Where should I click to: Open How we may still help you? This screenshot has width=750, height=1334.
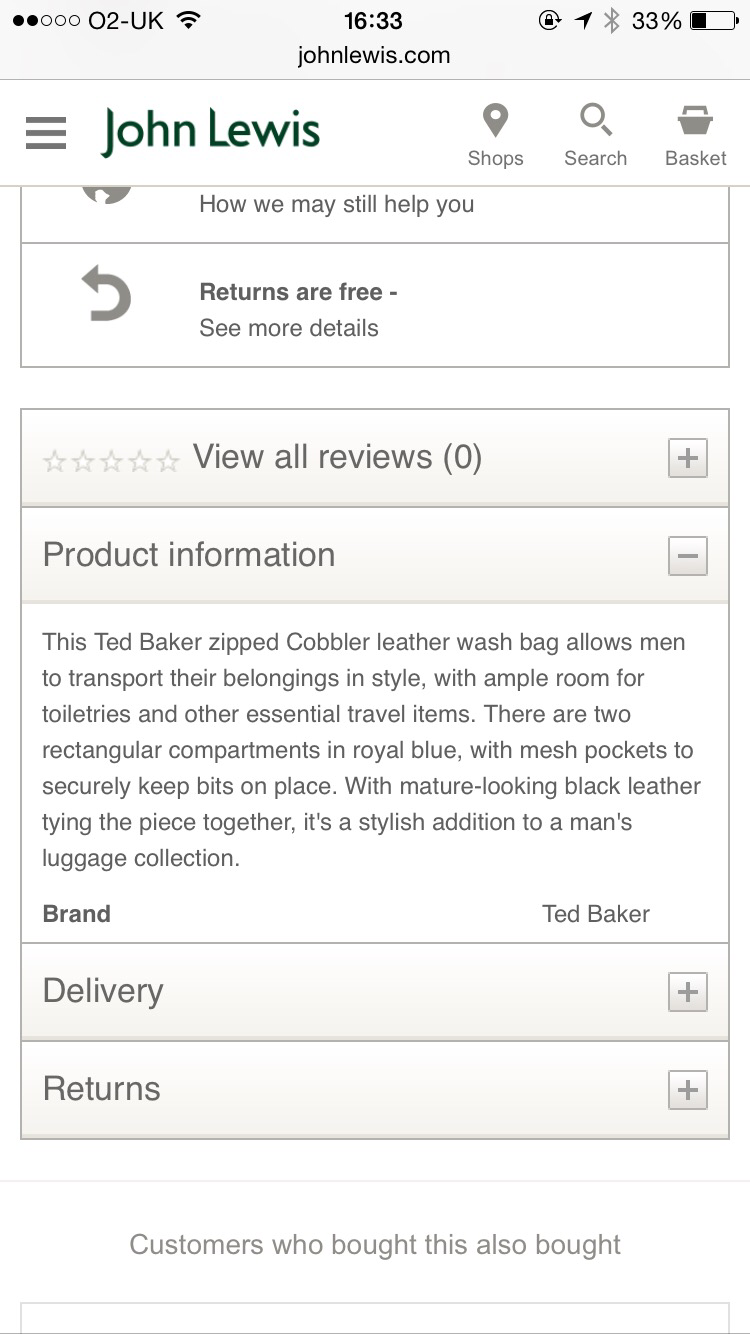(336, 204)
